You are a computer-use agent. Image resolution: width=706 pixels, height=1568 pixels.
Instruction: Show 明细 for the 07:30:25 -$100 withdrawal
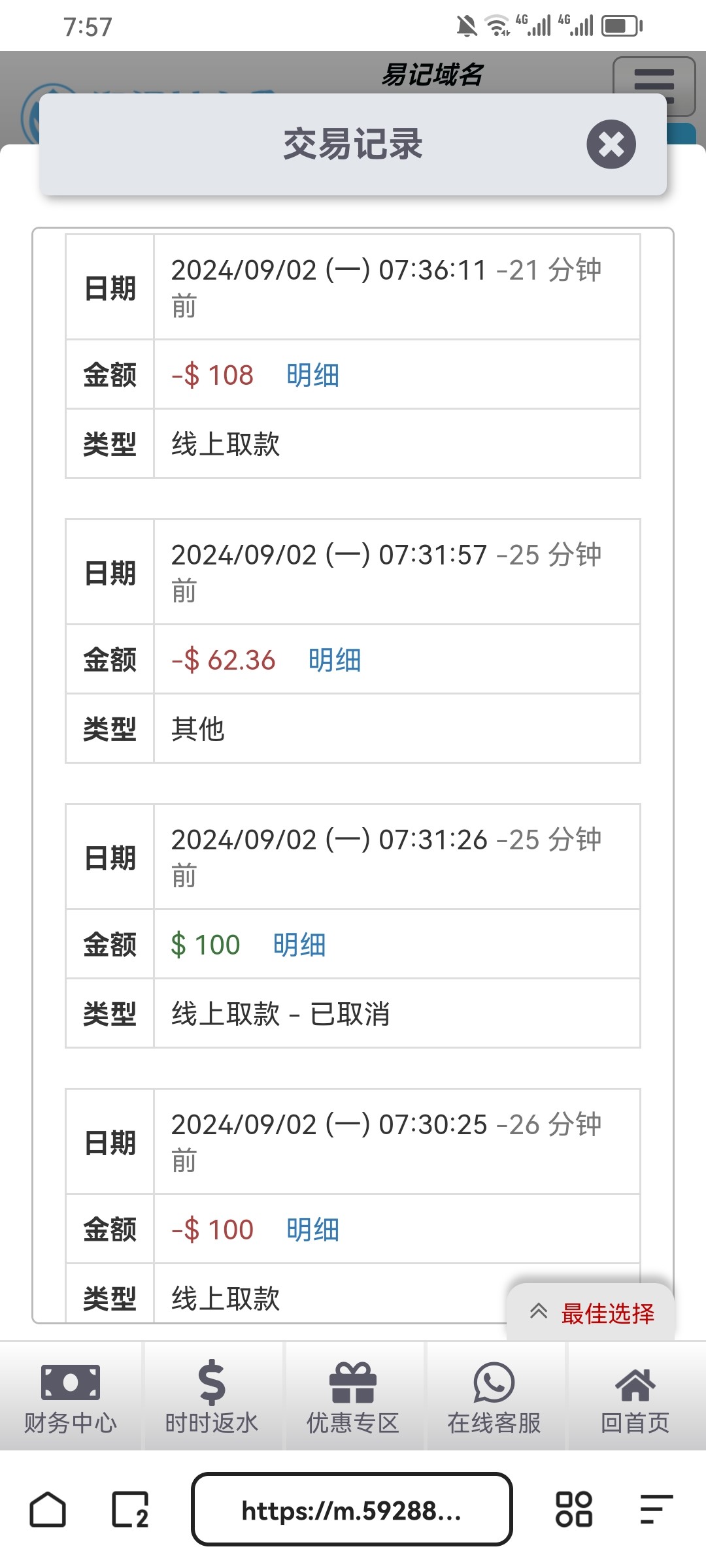312,1230
